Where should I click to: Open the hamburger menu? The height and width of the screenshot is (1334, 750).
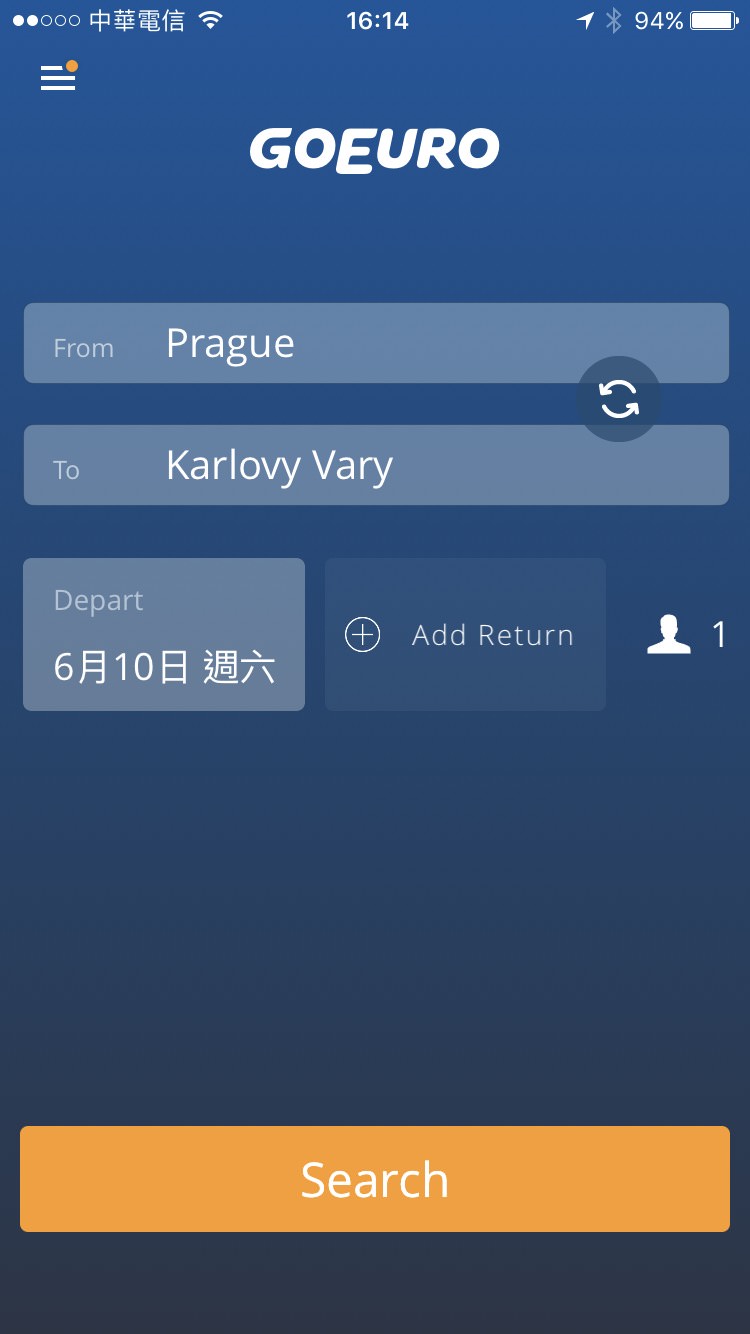point(58,78)
